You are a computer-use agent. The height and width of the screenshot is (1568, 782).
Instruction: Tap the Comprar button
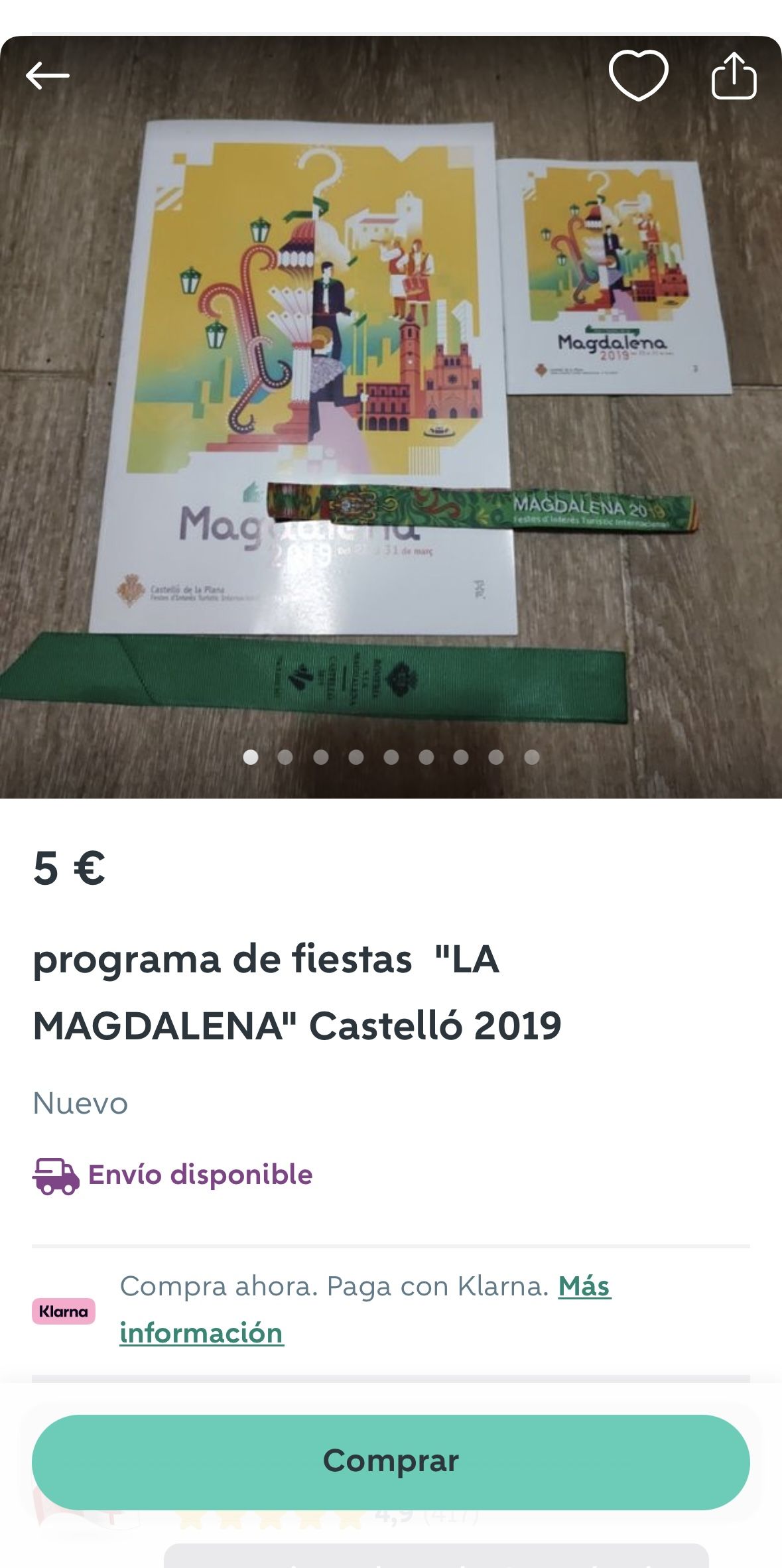[x=391, y=1462]
